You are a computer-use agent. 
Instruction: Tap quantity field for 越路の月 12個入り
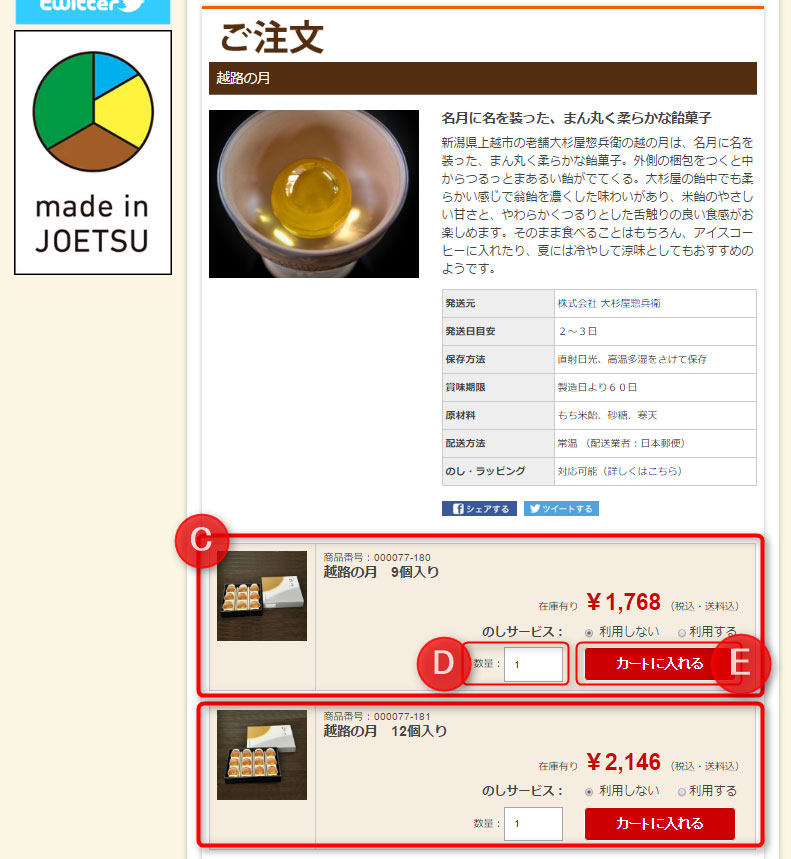tap(533, 824)
